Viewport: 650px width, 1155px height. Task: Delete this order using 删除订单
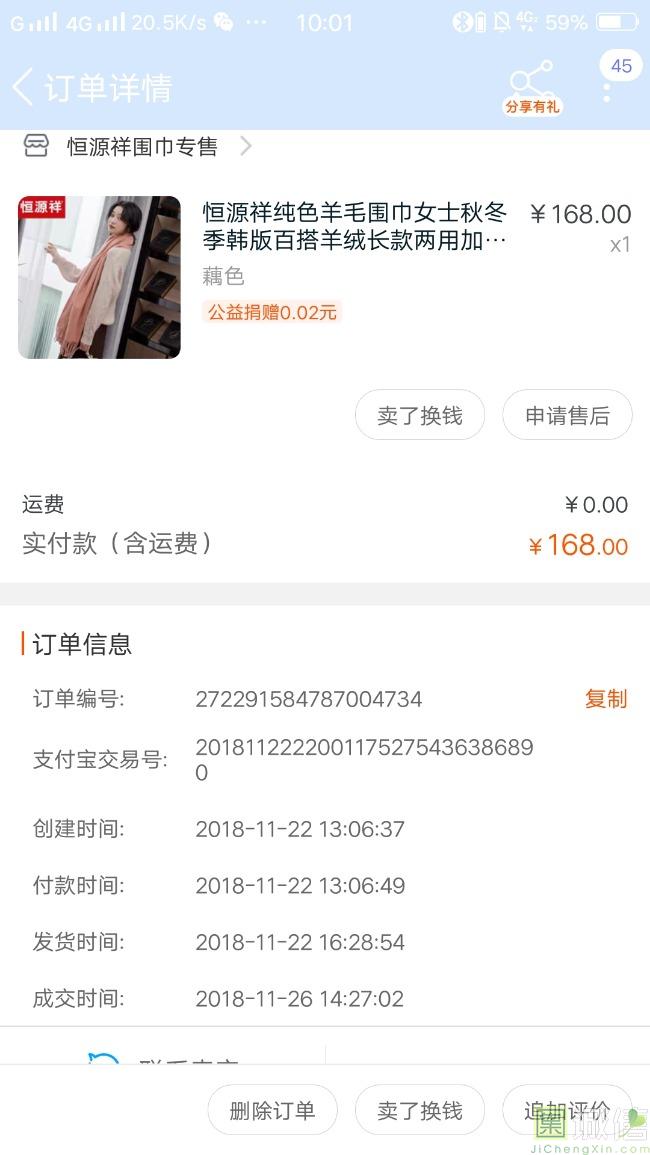click(x=273, y=1110)
